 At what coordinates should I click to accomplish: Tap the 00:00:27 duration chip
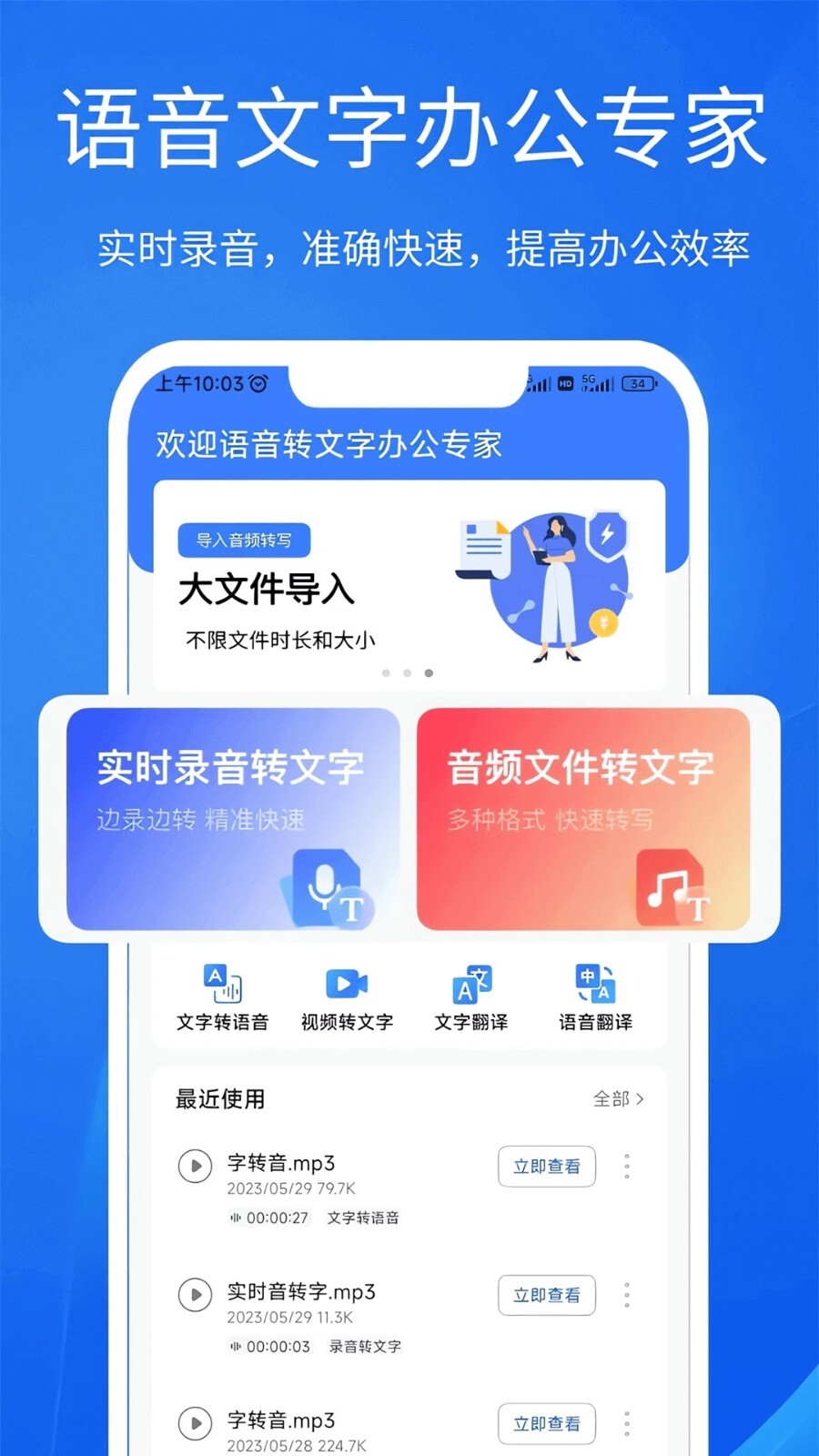(x=270, y=1218)
